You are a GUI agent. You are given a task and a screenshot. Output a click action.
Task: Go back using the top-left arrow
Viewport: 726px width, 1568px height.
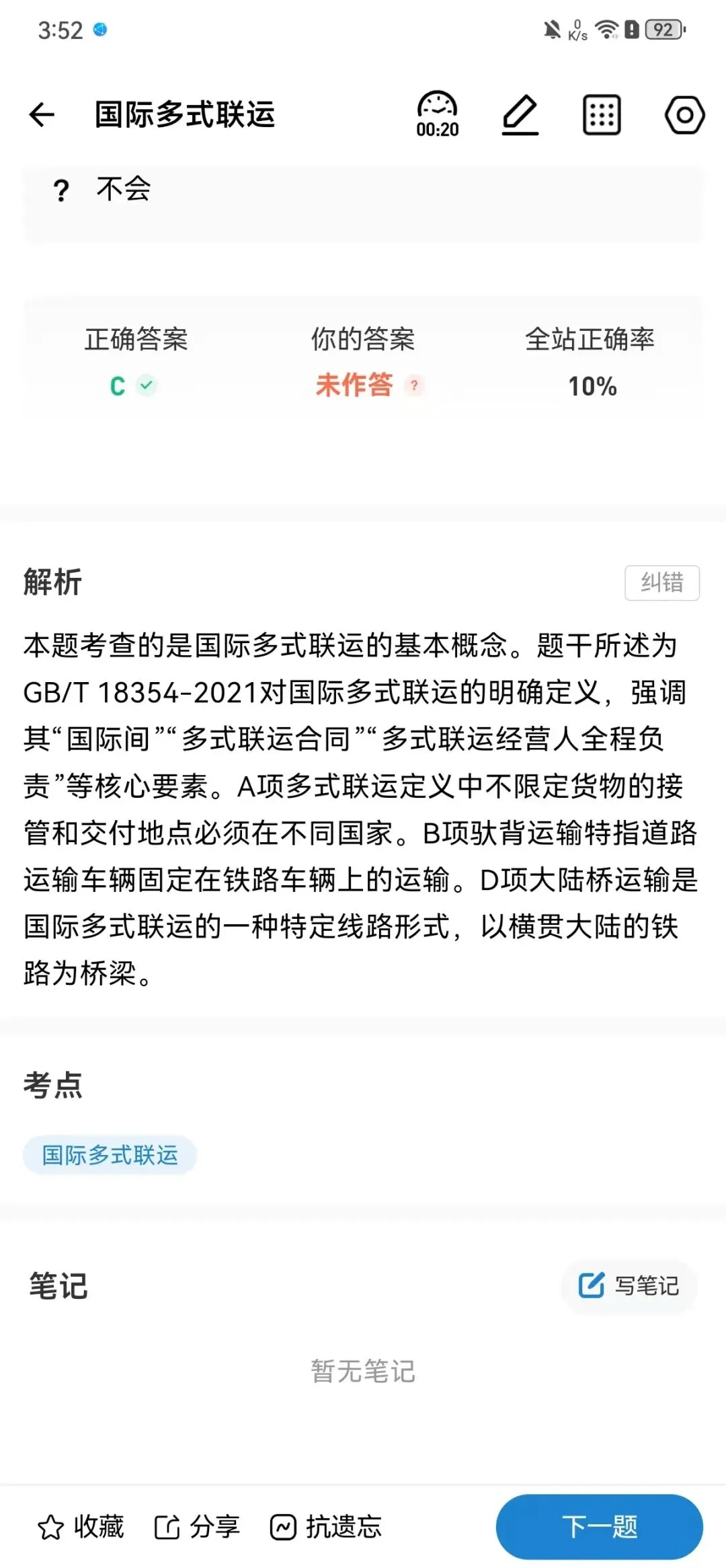tap(42, 114)
